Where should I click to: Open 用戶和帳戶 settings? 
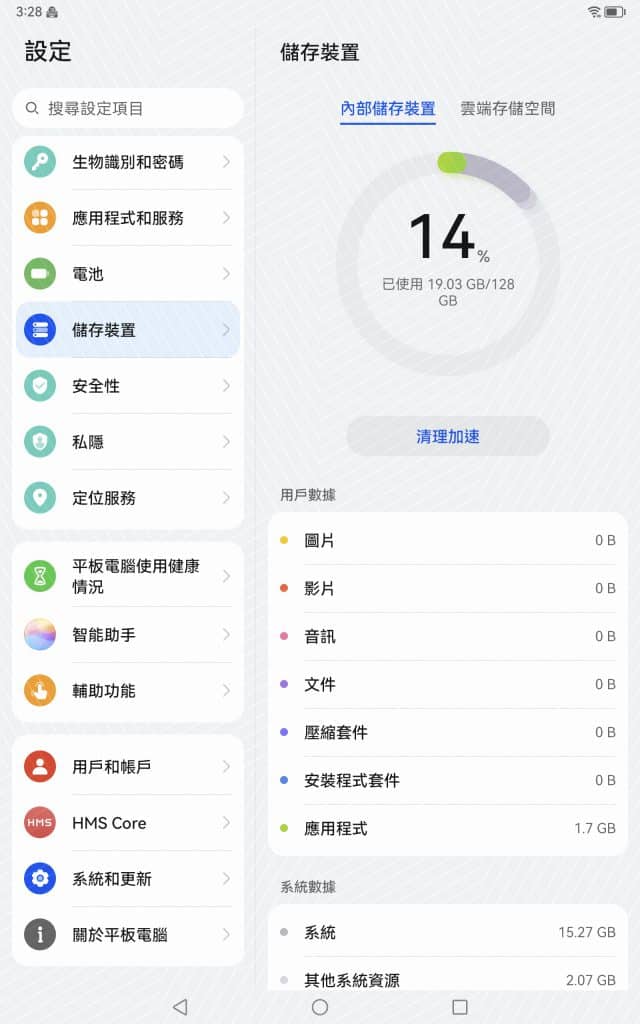[x=128, y=767]
